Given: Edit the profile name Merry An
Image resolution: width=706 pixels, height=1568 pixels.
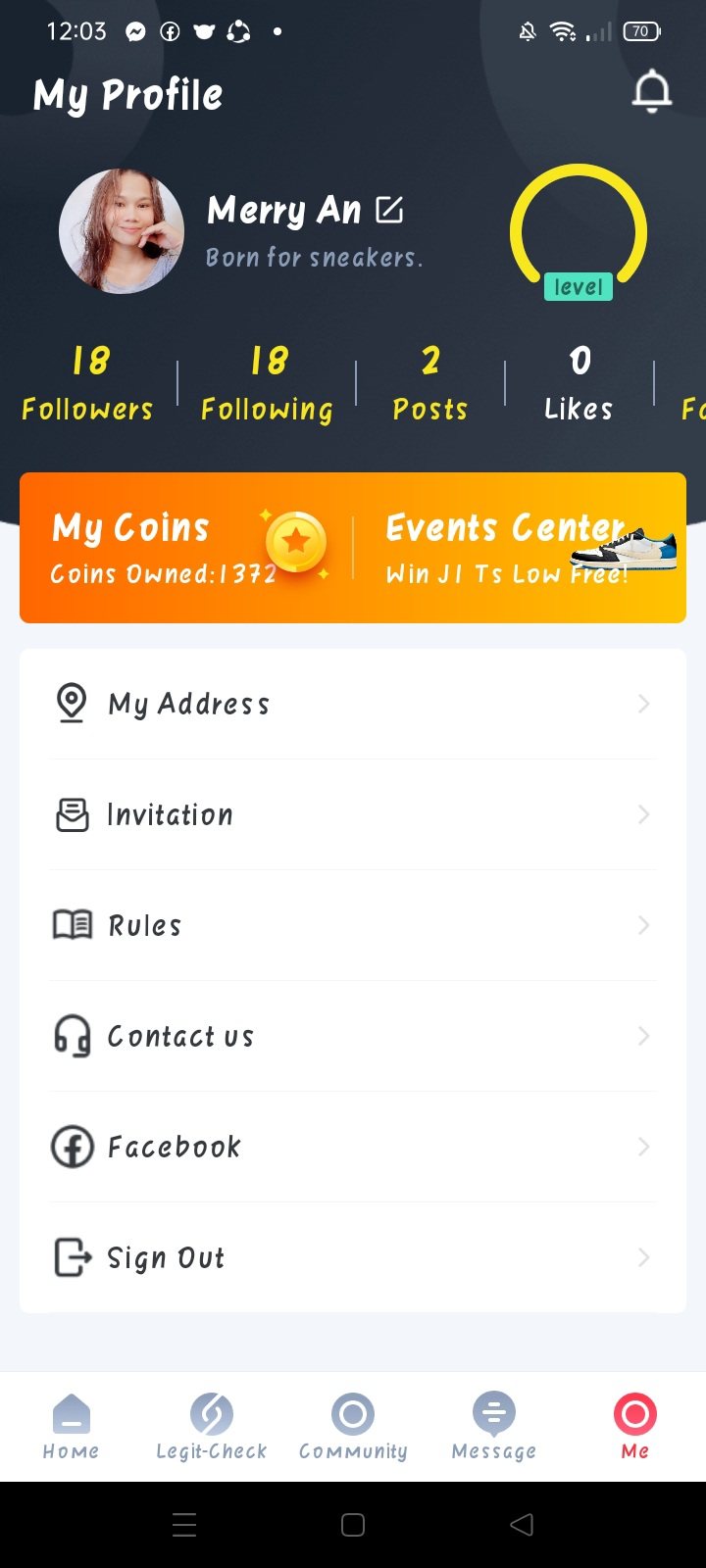Looking at the screenshot, I should (x=389, y=210).
